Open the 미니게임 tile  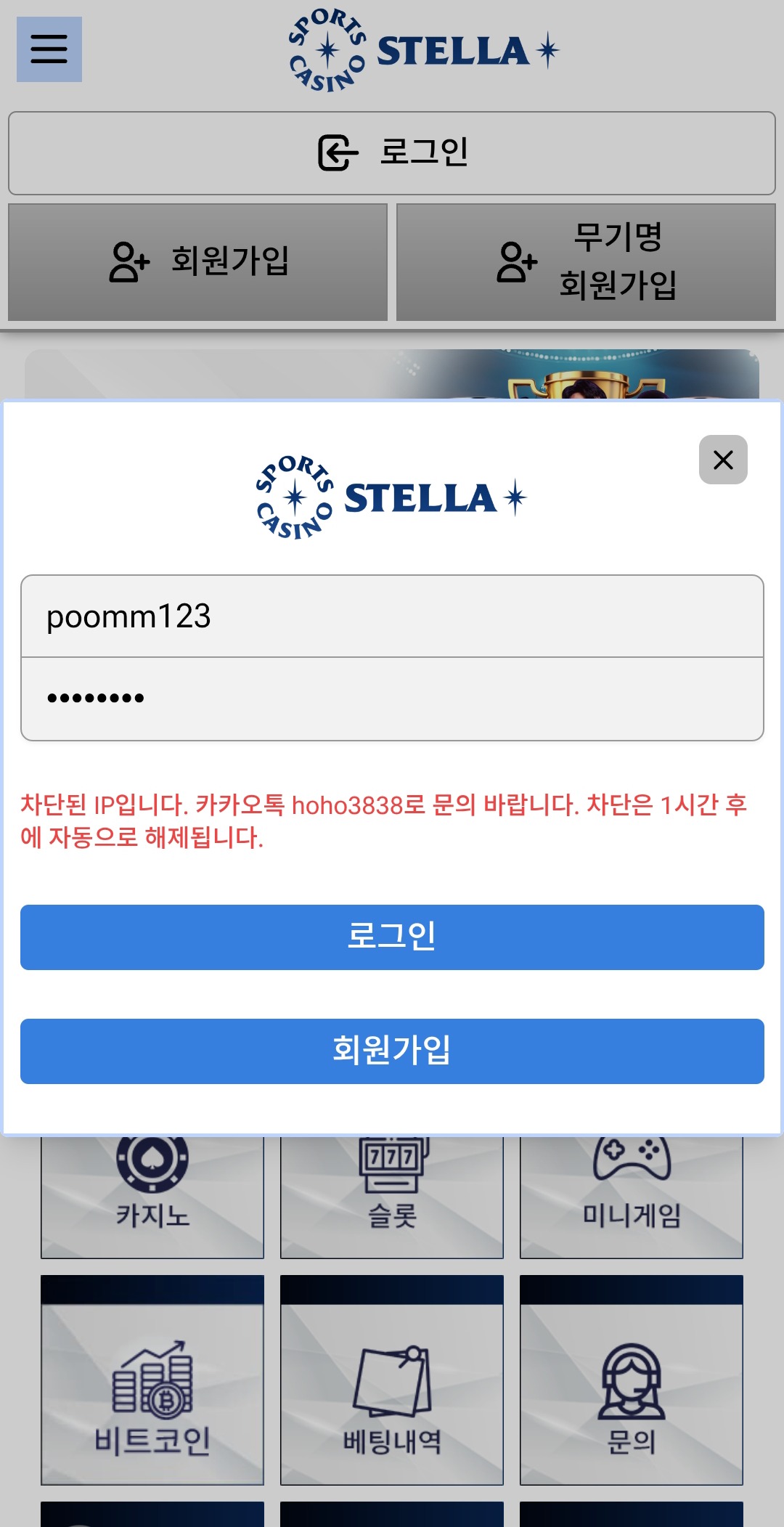[x=632, y=1198]
